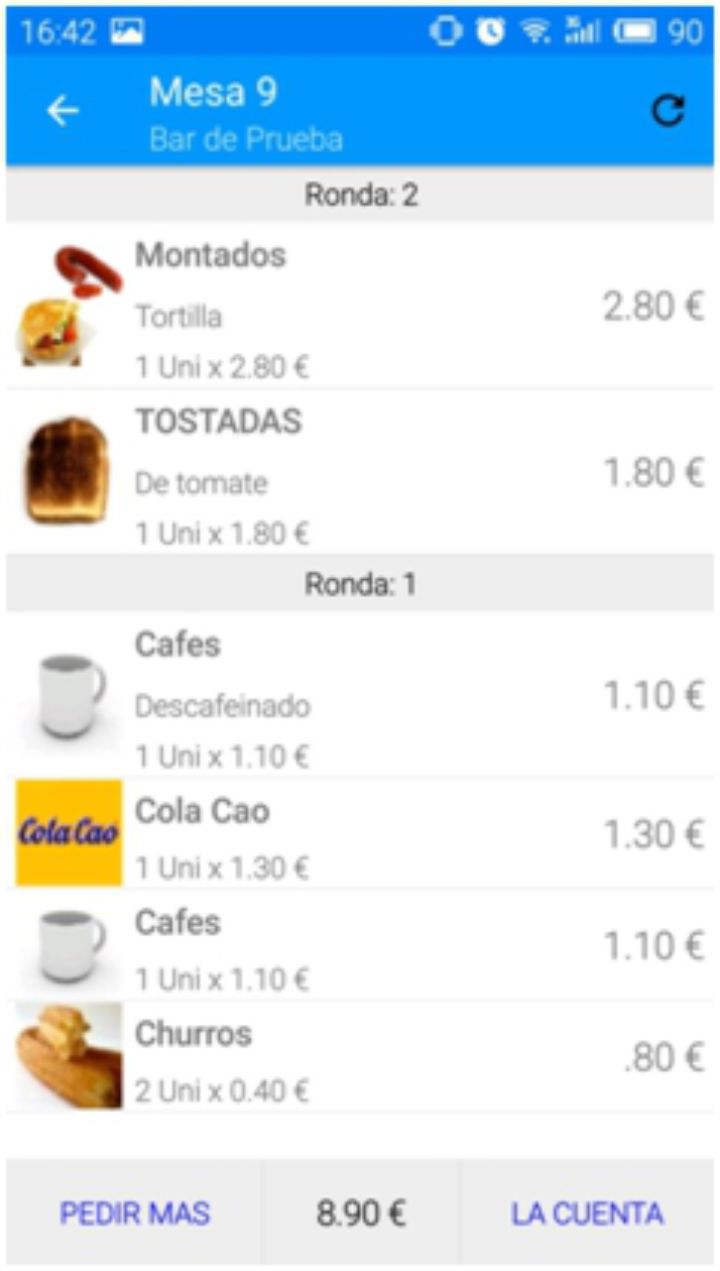Select the Cola Cao row
Viewport: 720px width, 1271px height.
(360, 833)
